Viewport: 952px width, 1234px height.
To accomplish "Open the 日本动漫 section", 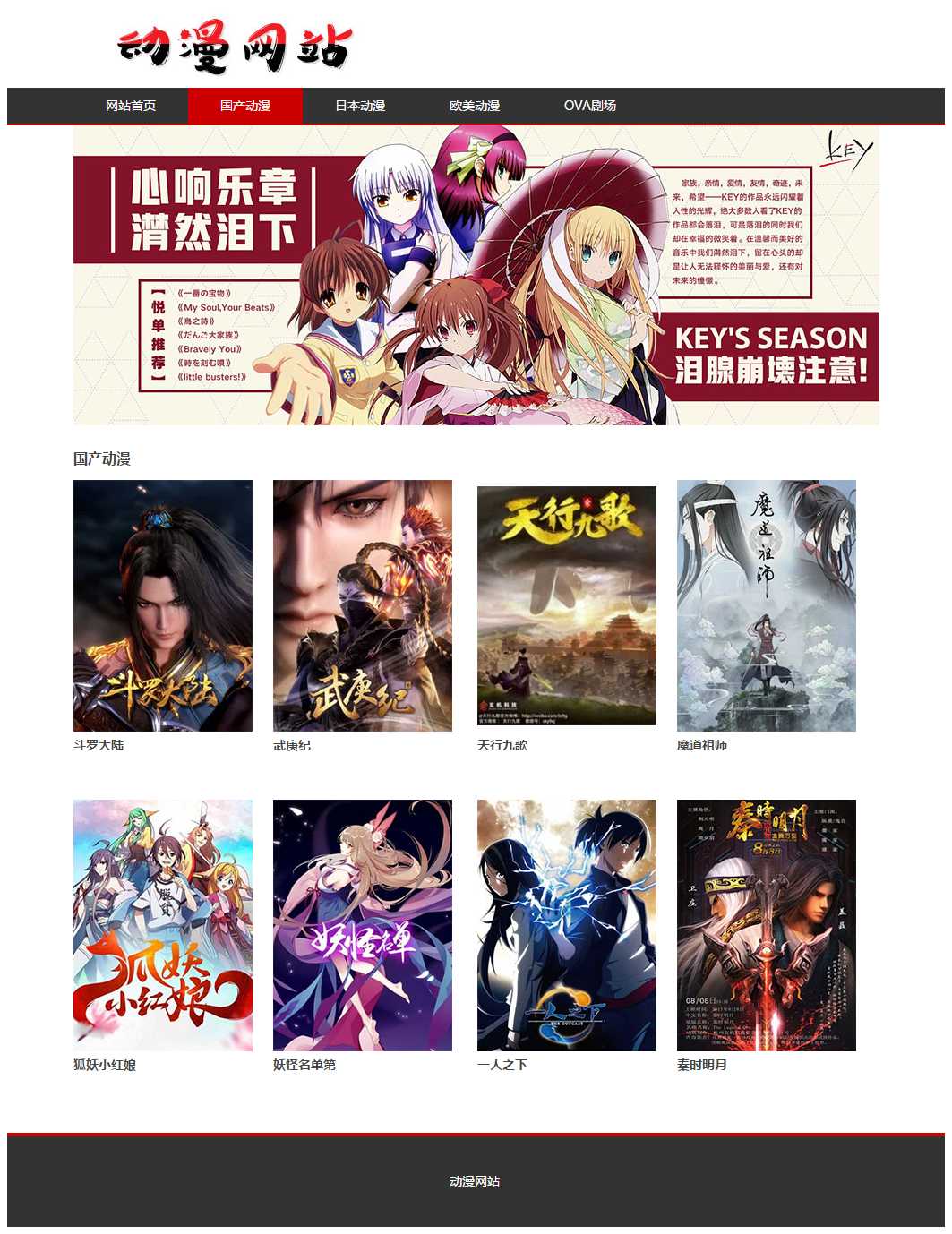I will (x=360, y=106).
